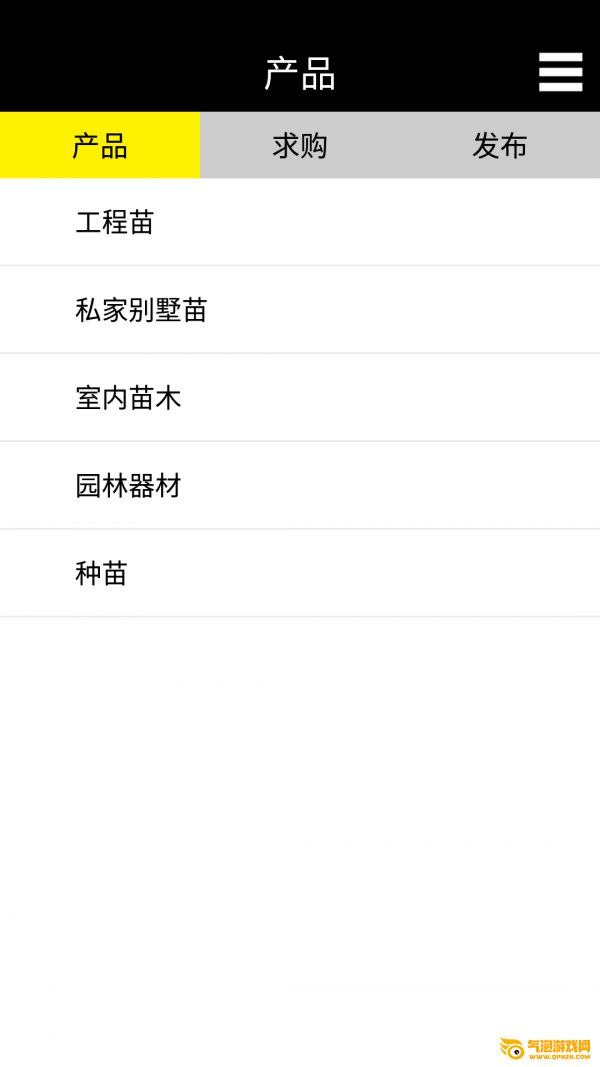Open the 室内苗木 category
600x1067 pixels.
click(300, 397)
